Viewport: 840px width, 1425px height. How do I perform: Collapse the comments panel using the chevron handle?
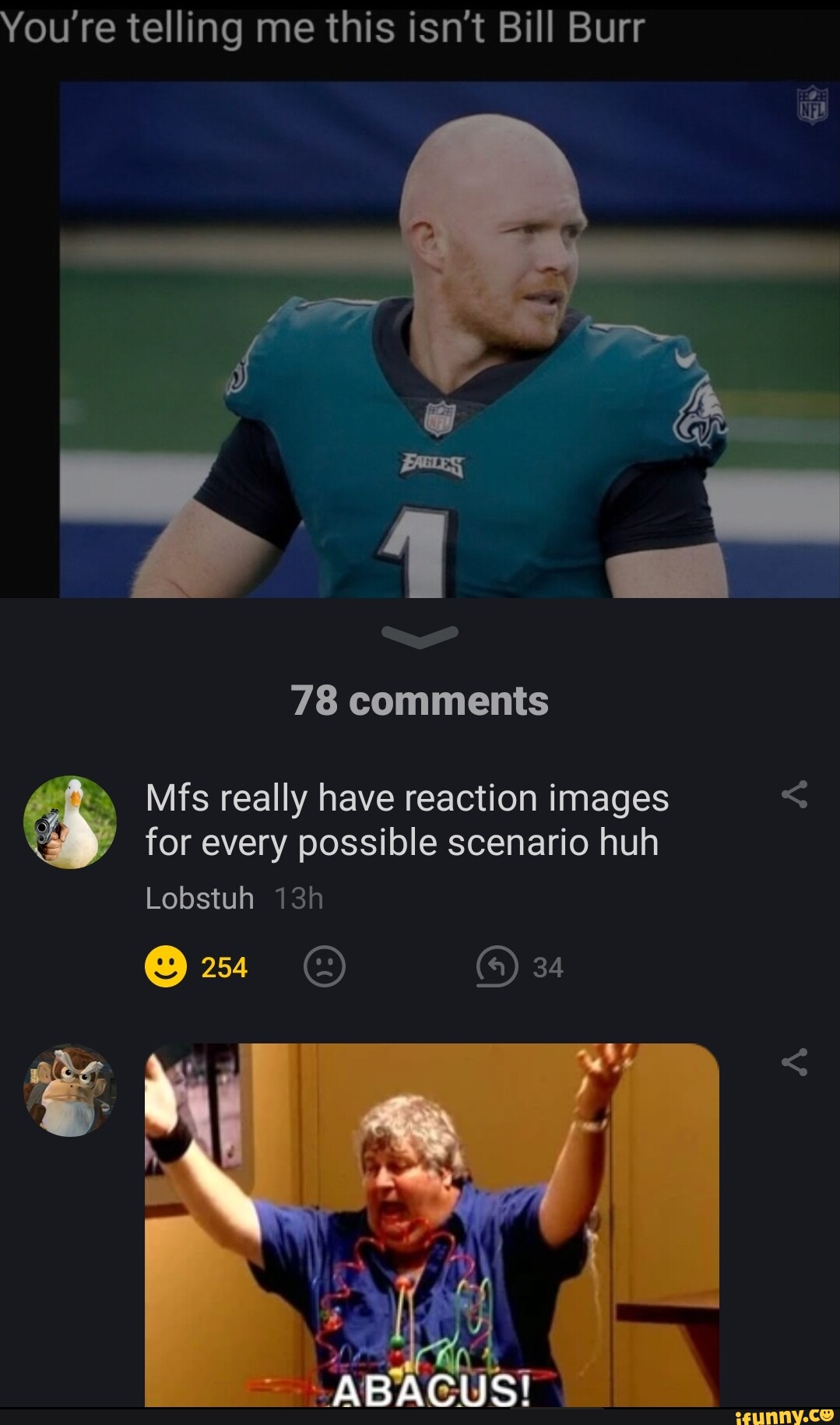point(420,636)
